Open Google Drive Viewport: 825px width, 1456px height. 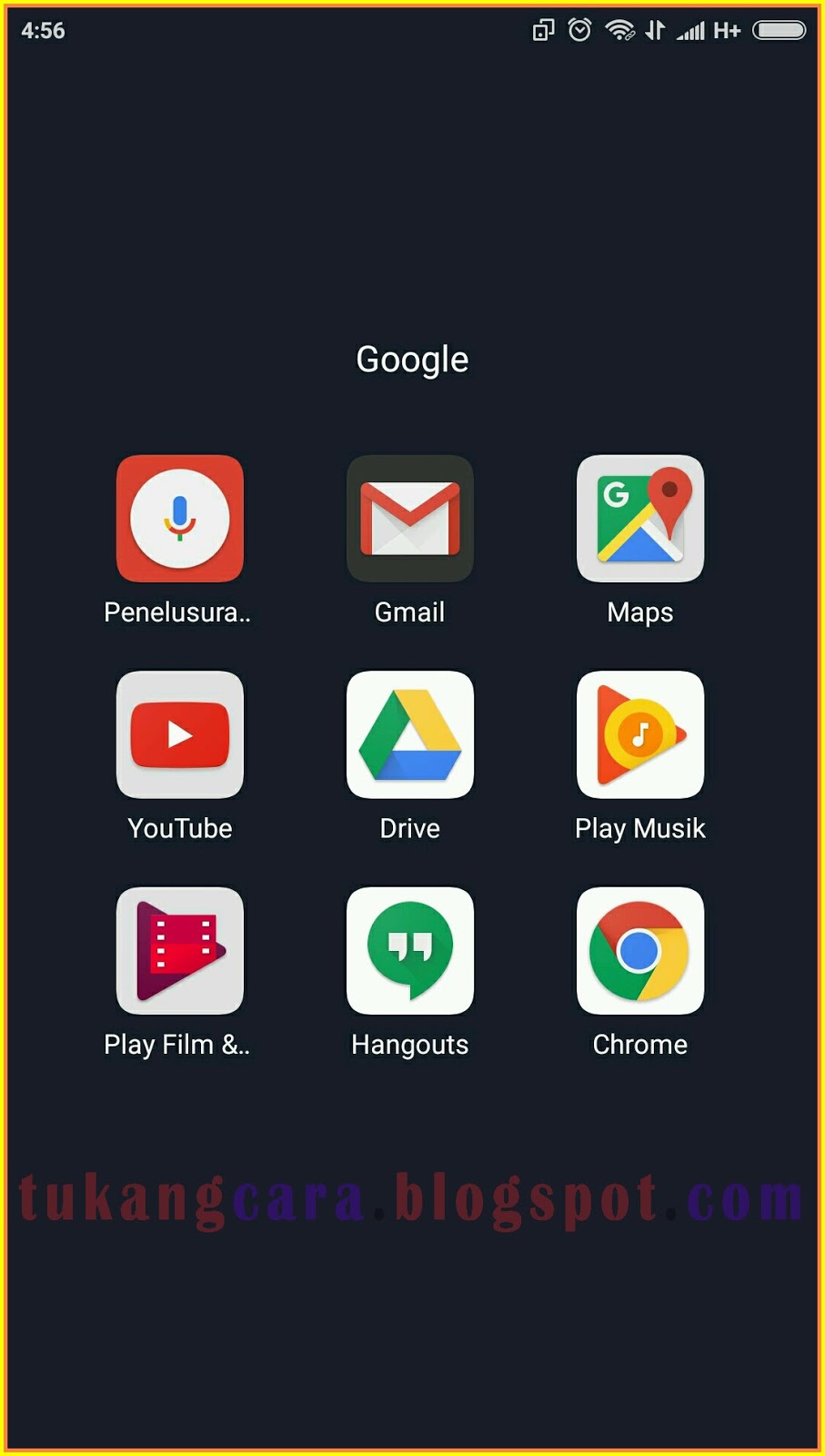pos(410,734)
